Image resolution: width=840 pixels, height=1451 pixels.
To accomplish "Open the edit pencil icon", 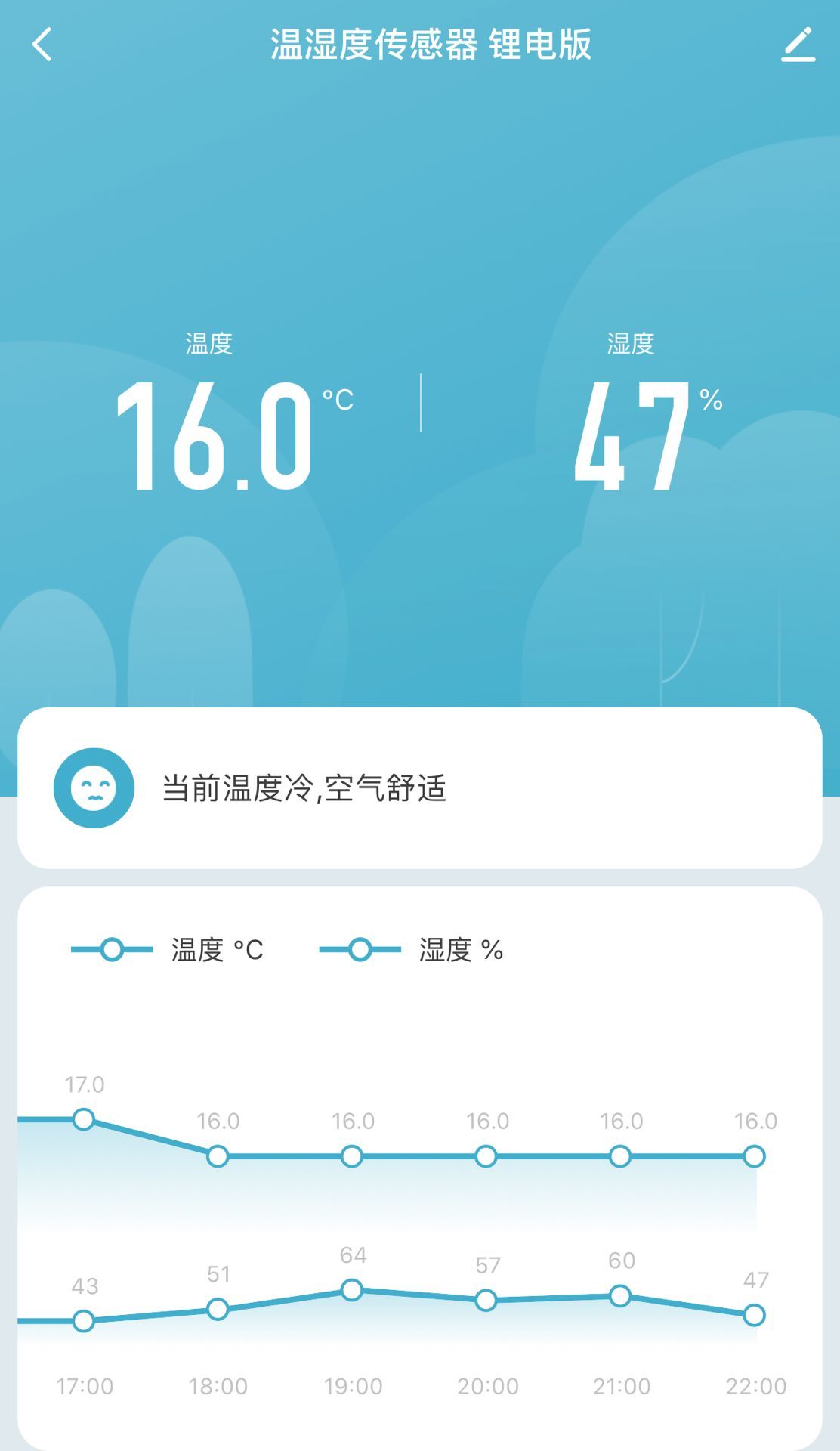I will pos(798,45).
